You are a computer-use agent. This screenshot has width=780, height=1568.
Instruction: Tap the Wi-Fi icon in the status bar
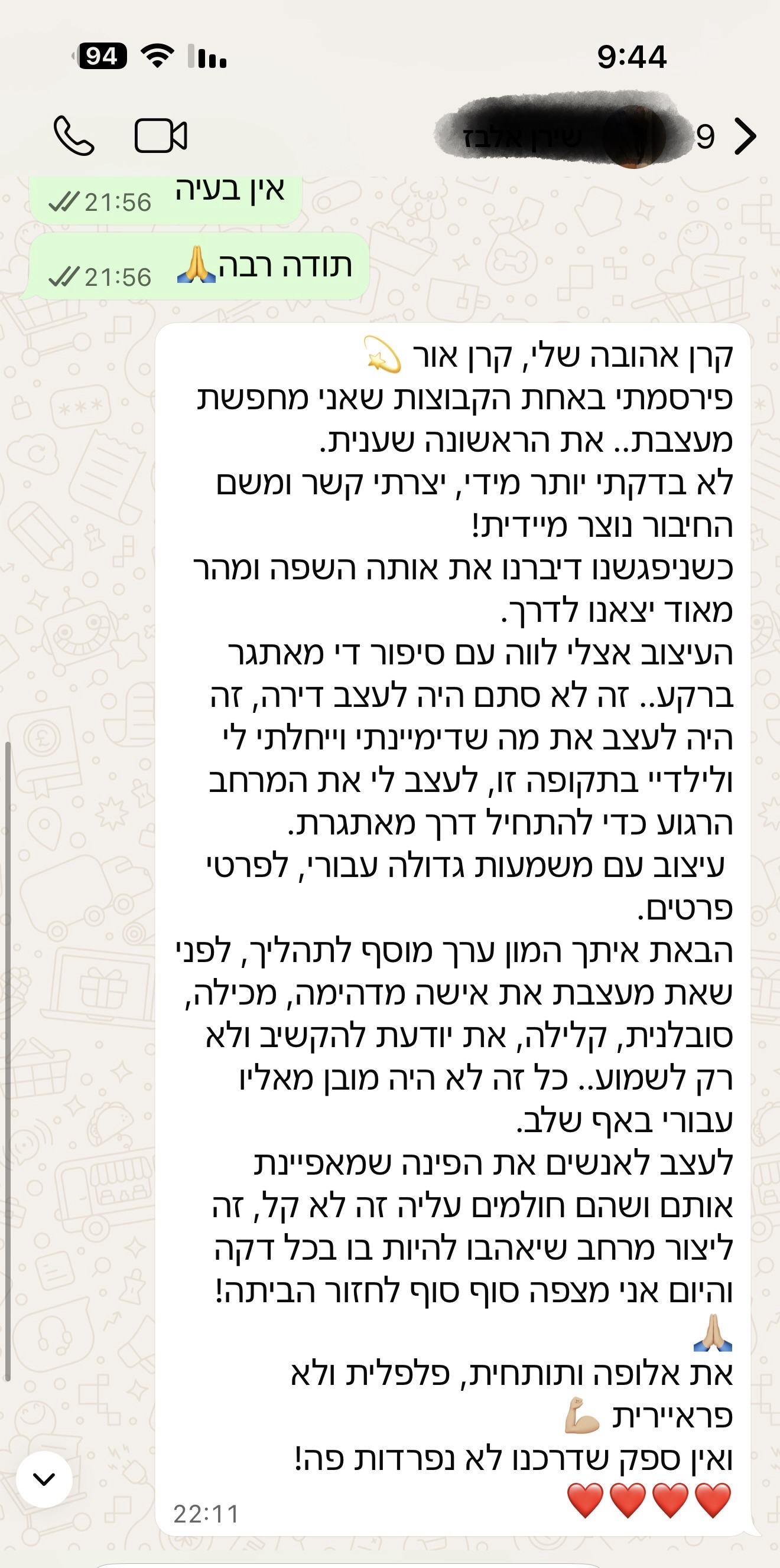[x=158, y=56]
